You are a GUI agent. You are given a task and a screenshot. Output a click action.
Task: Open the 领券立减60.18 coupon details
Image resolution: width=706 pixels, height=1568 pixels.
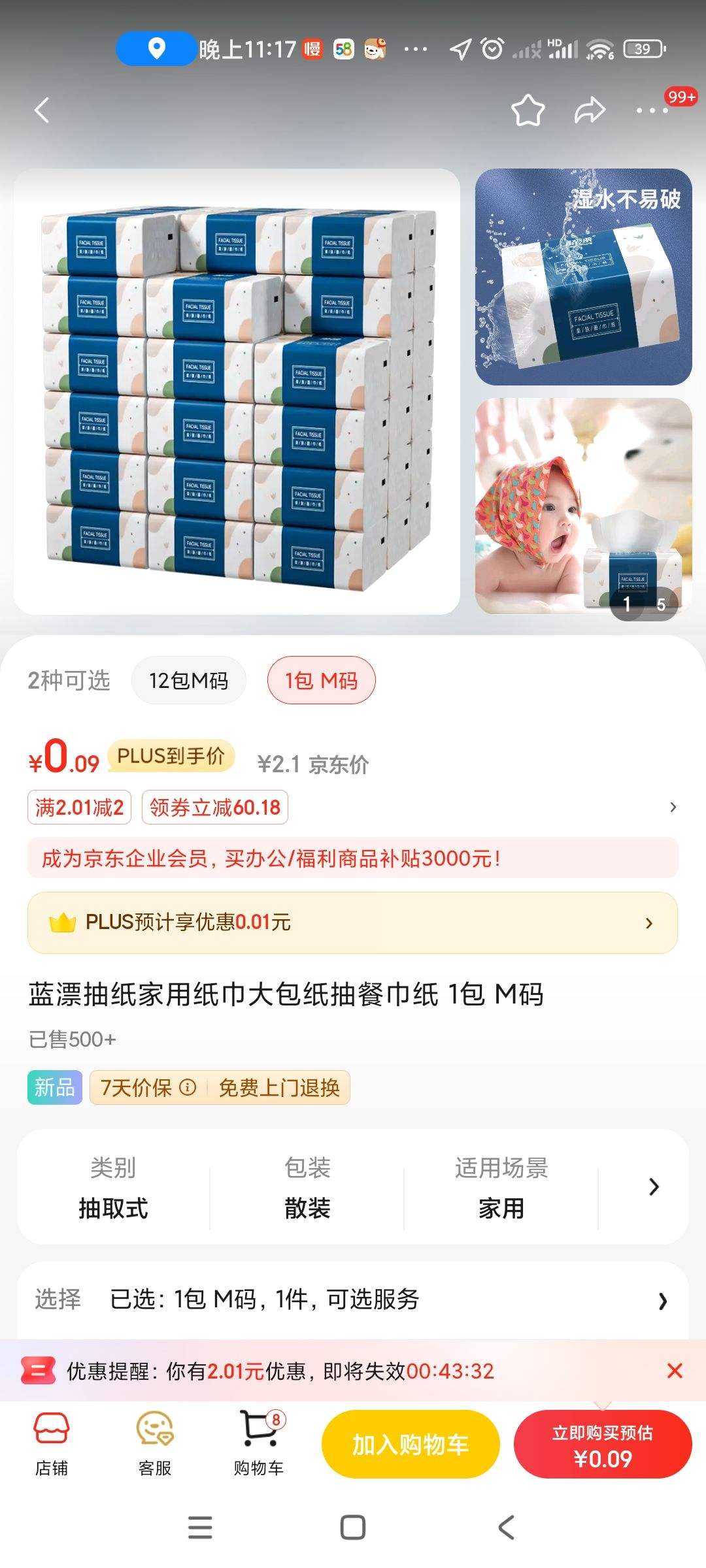tap(215, 808)
